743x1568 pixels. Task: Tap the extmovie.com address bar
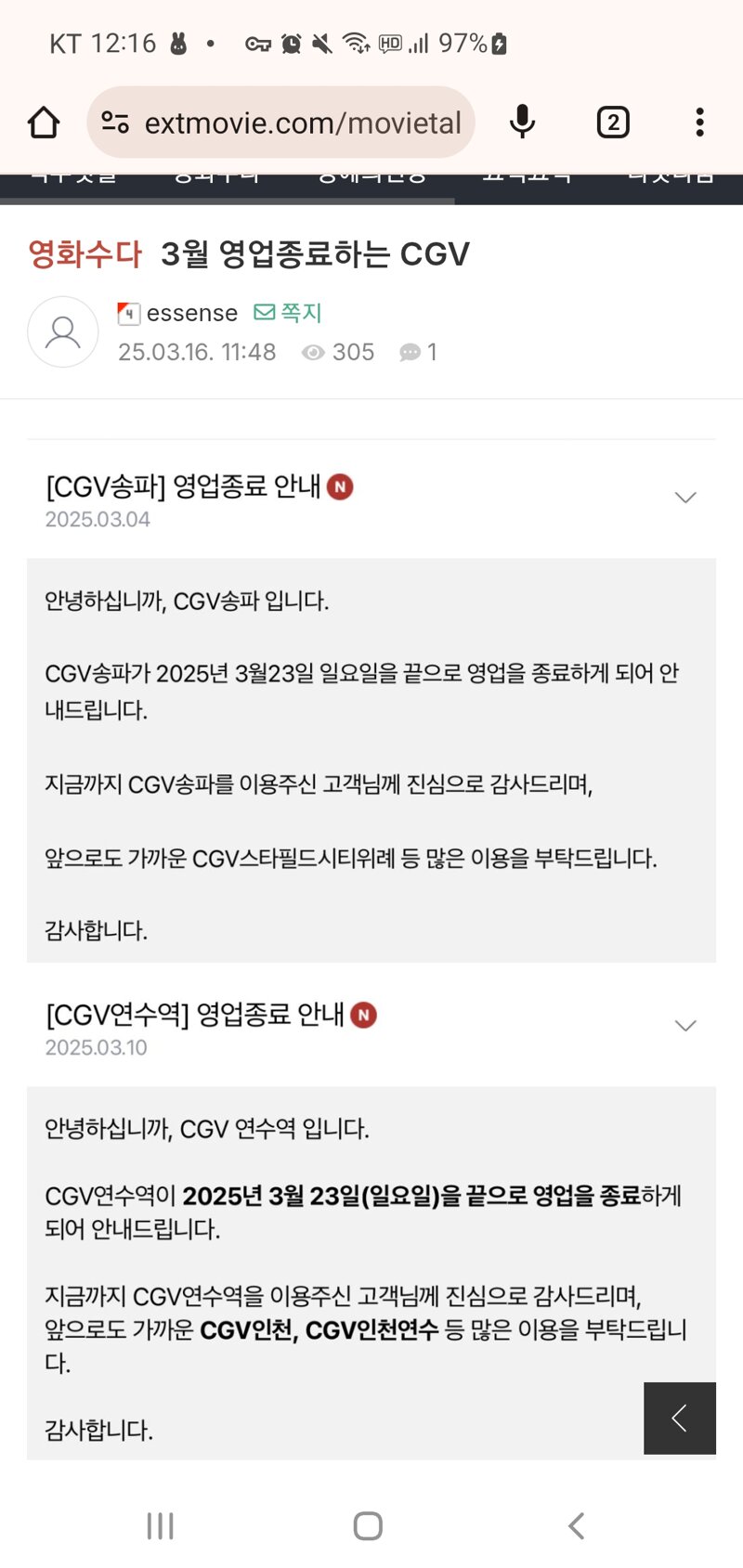pos(280,123)
